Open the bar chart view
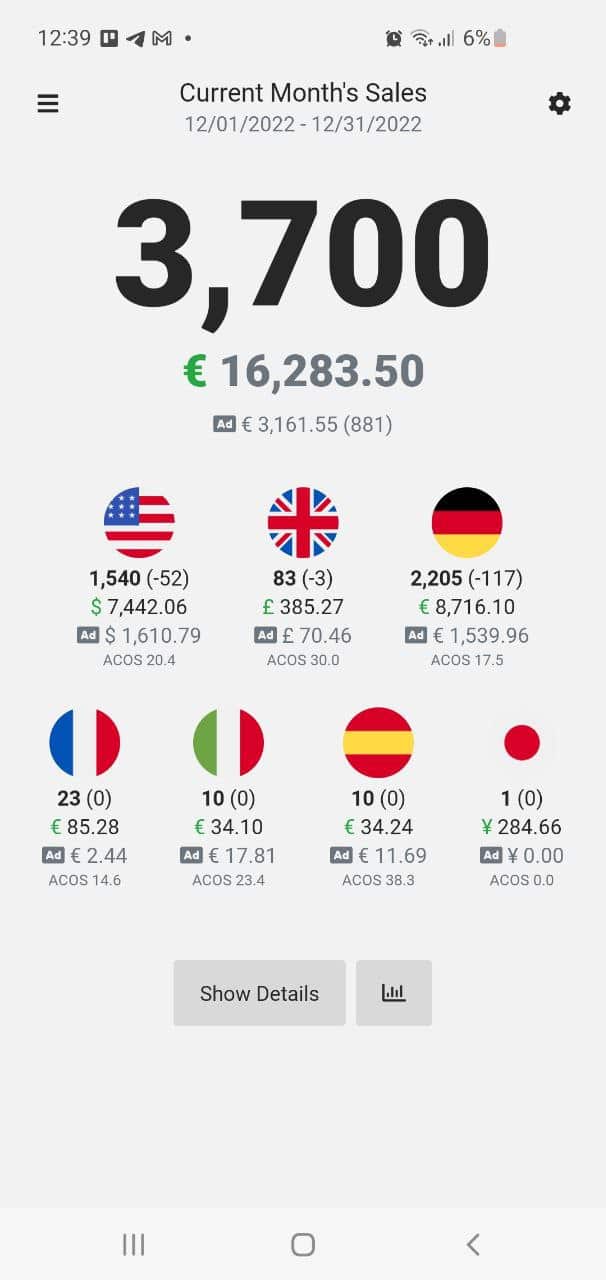 pos(394,993)
